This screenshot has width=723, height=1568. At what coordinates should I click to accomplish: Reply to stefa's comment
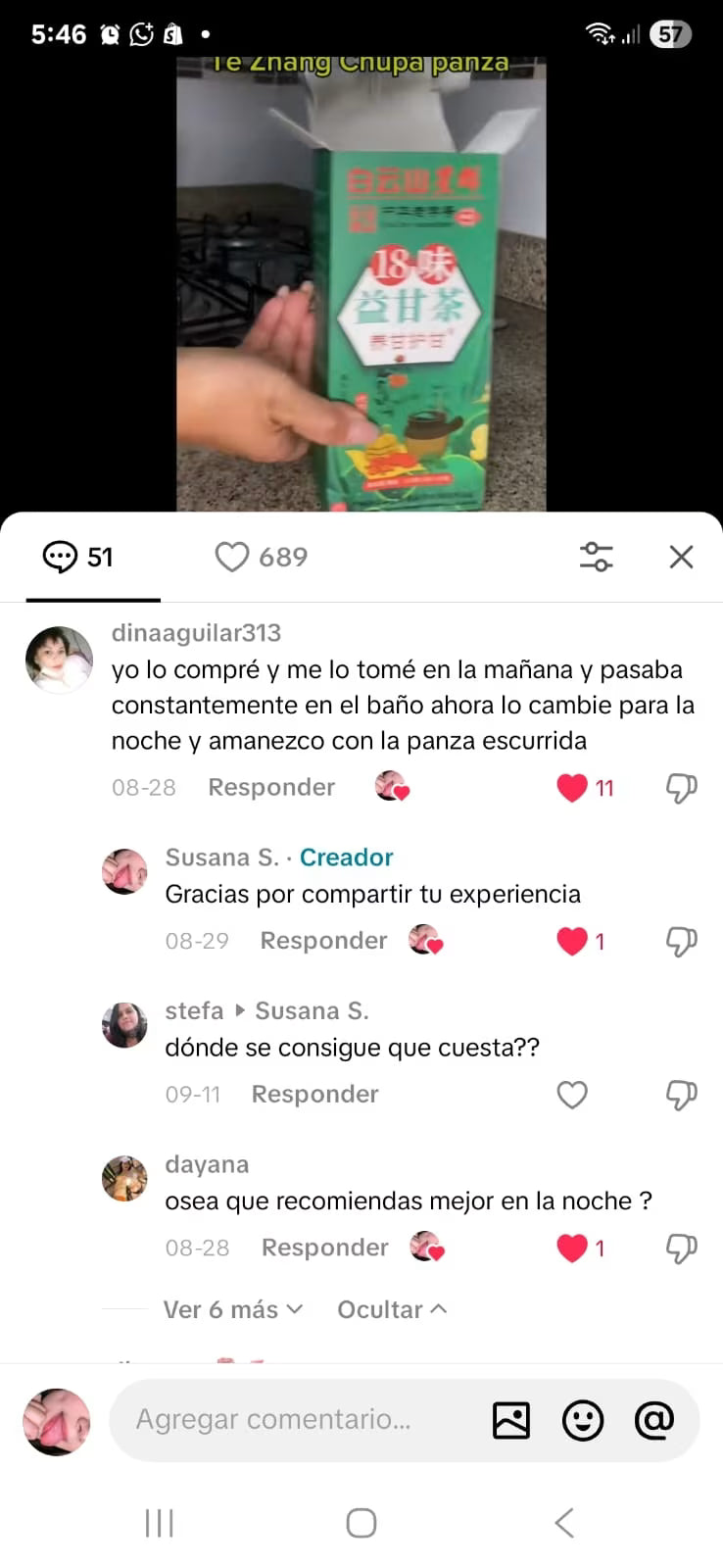(x=314, y=1095)
